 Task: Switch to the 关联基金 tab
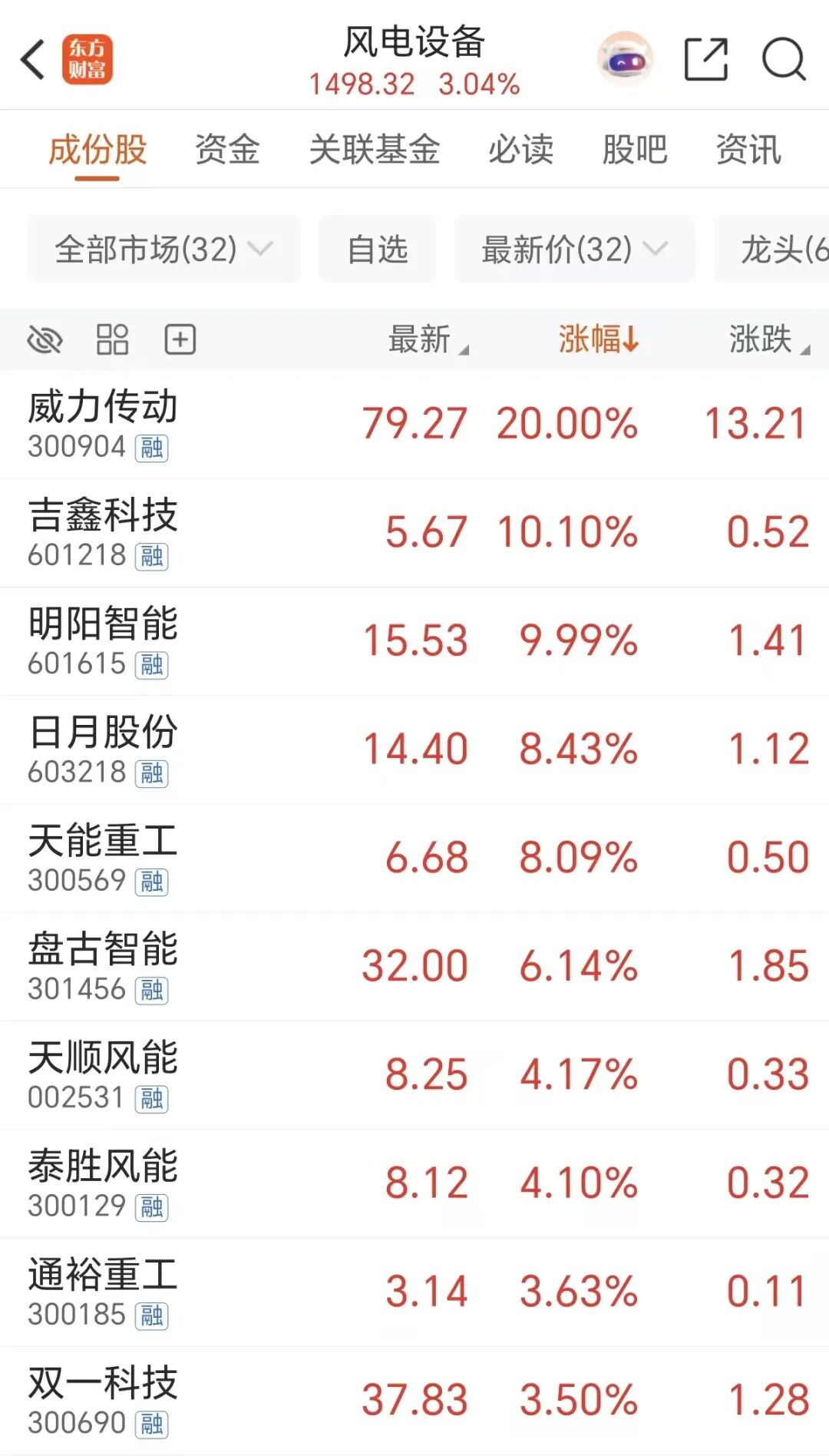pyautogui.click(x=375, y=149)
